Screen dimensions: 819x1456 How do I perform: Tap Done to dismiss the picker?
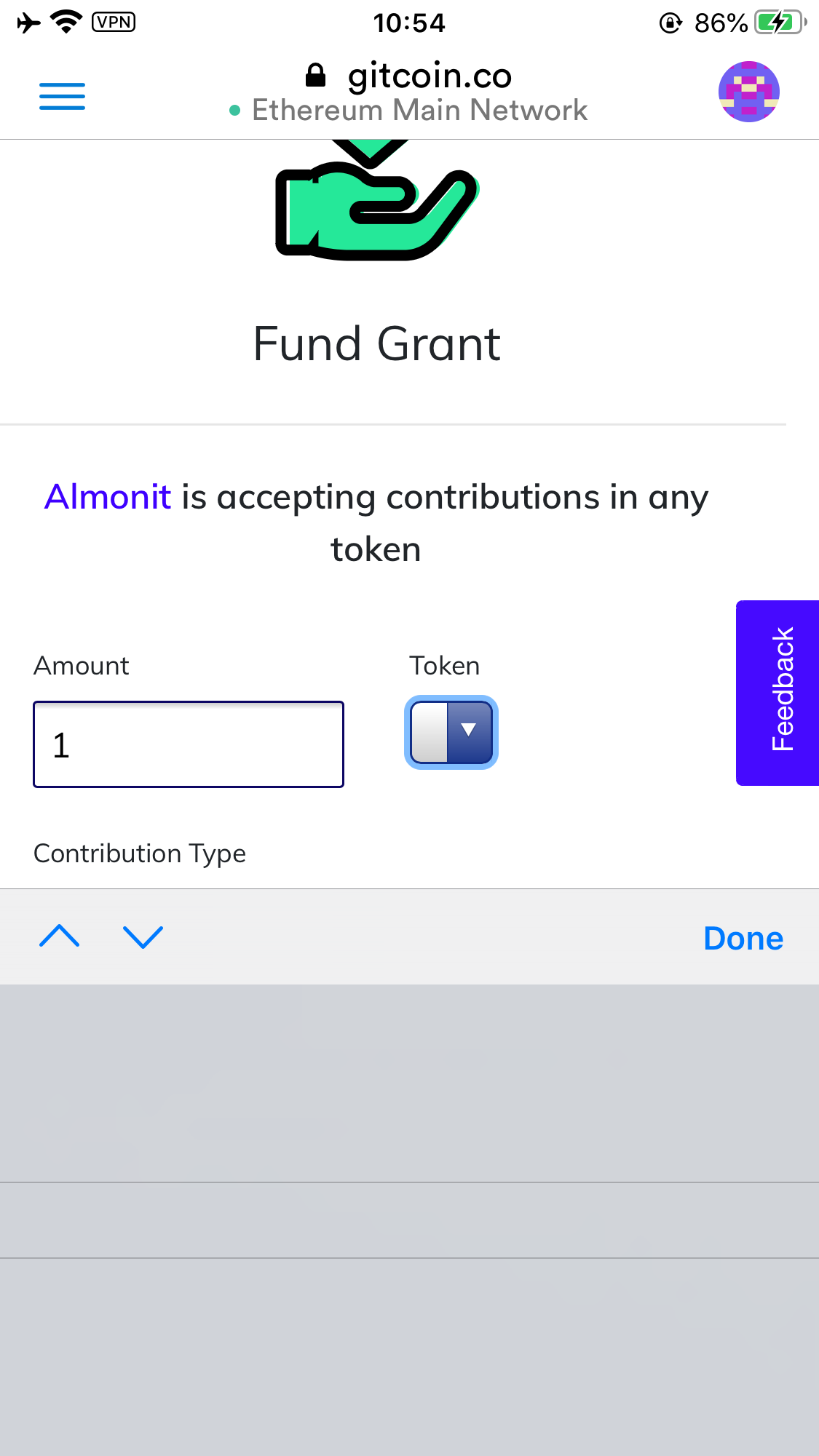[743, 938]
